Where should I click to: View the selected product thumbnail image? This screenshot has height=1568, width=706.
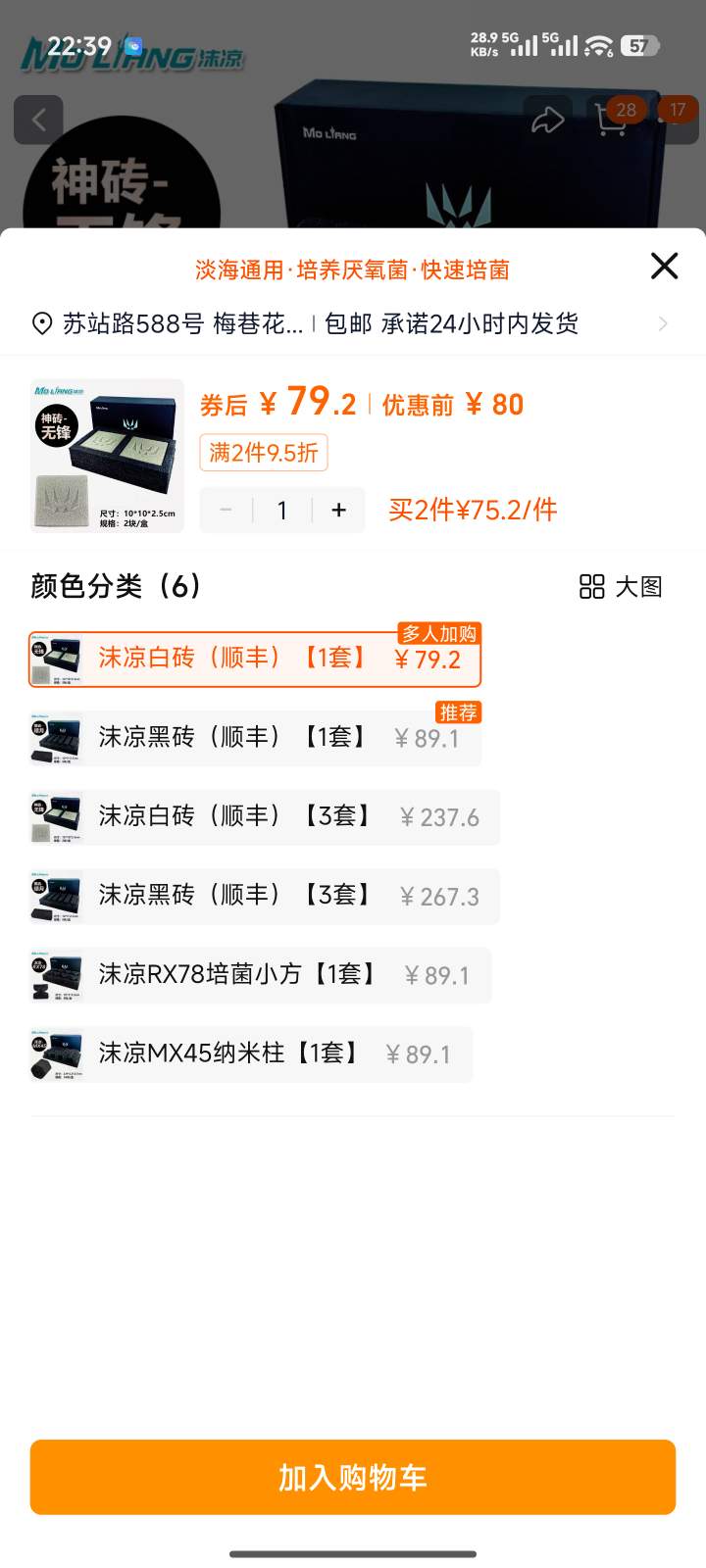(107, 456)
